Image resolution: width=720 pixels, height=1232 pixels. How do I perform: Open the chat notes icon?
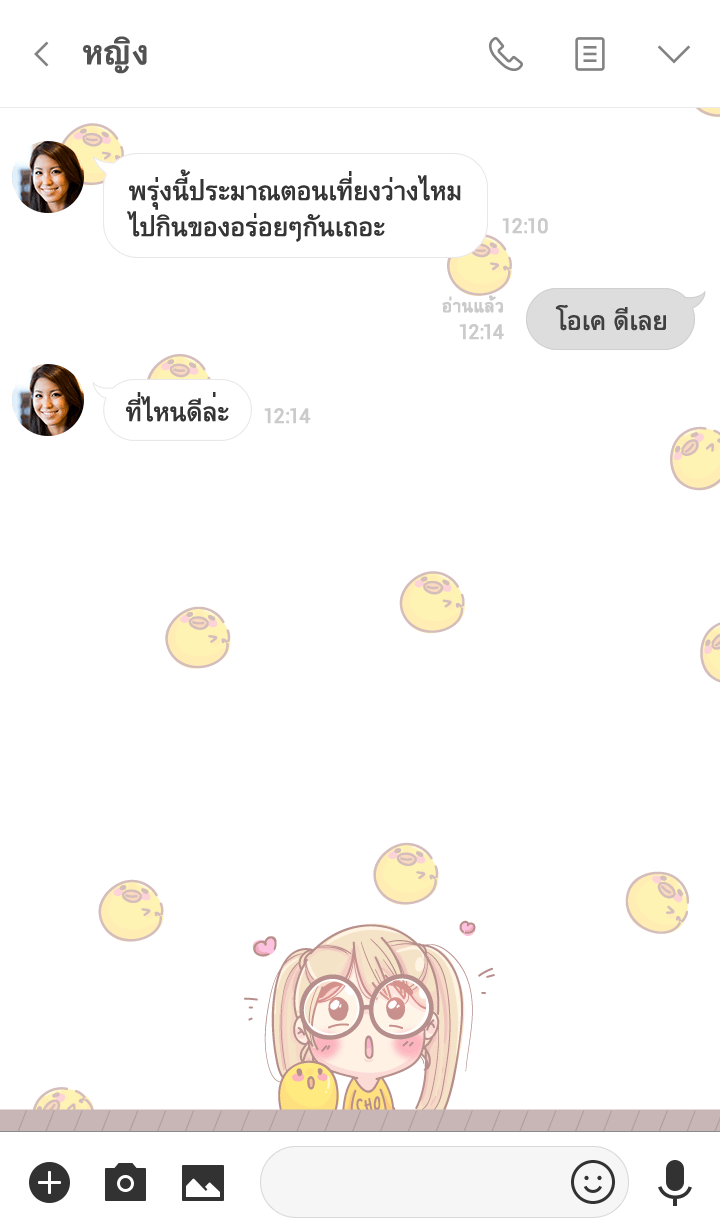[x=590, y=54]
